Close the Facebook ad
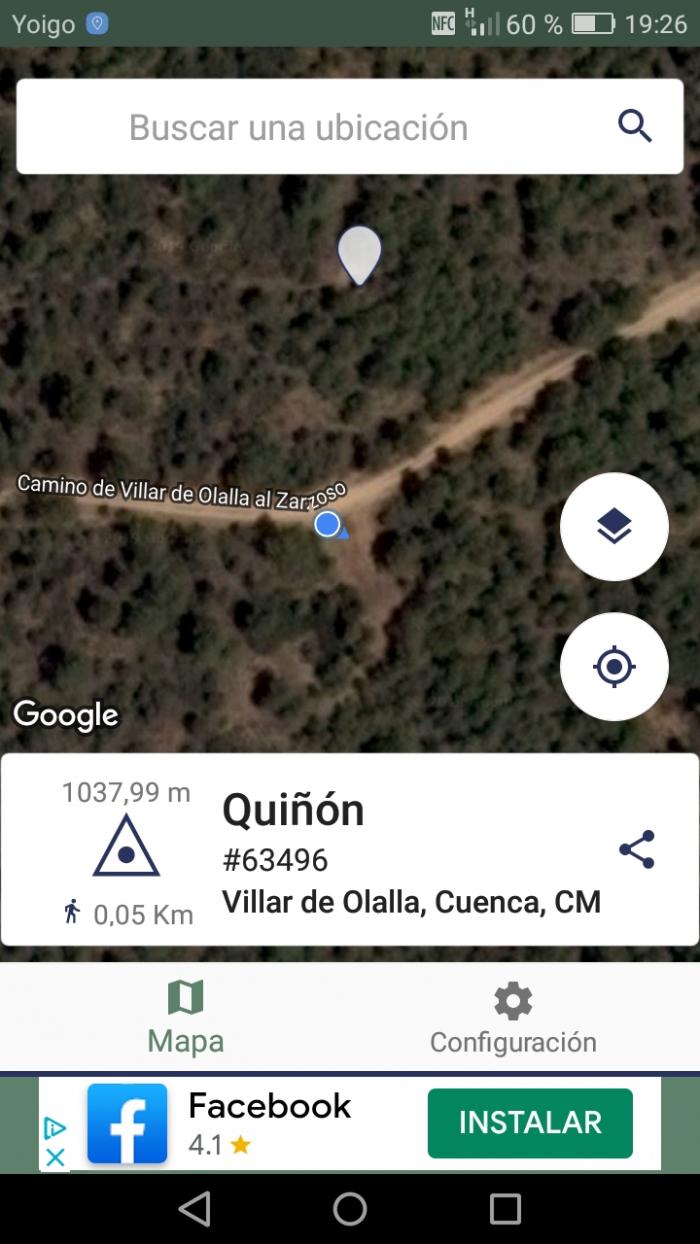 [x=55, y=1157]
